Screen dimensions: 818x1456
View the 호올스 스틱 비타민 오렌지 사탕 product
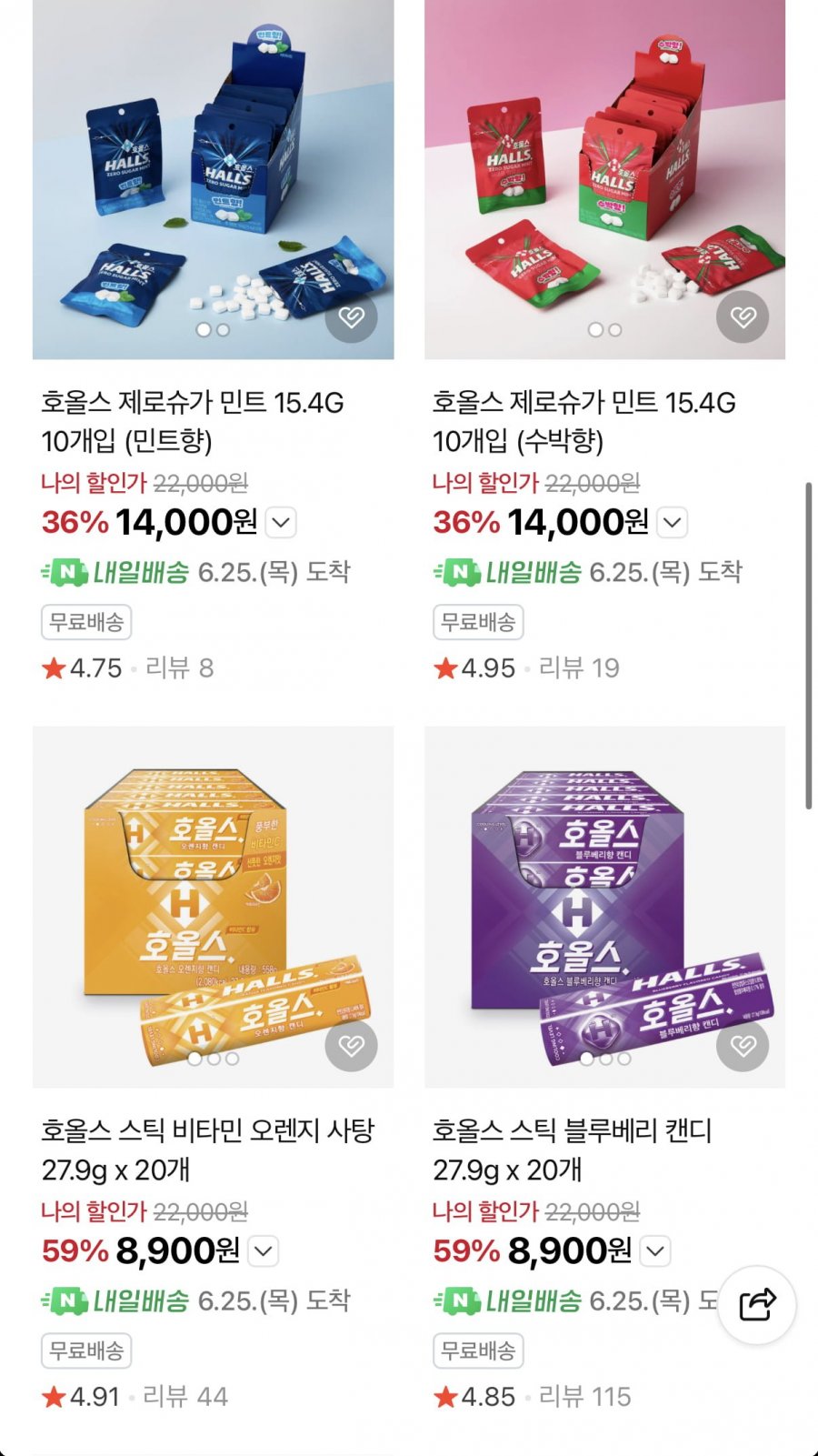[208, 1150]
